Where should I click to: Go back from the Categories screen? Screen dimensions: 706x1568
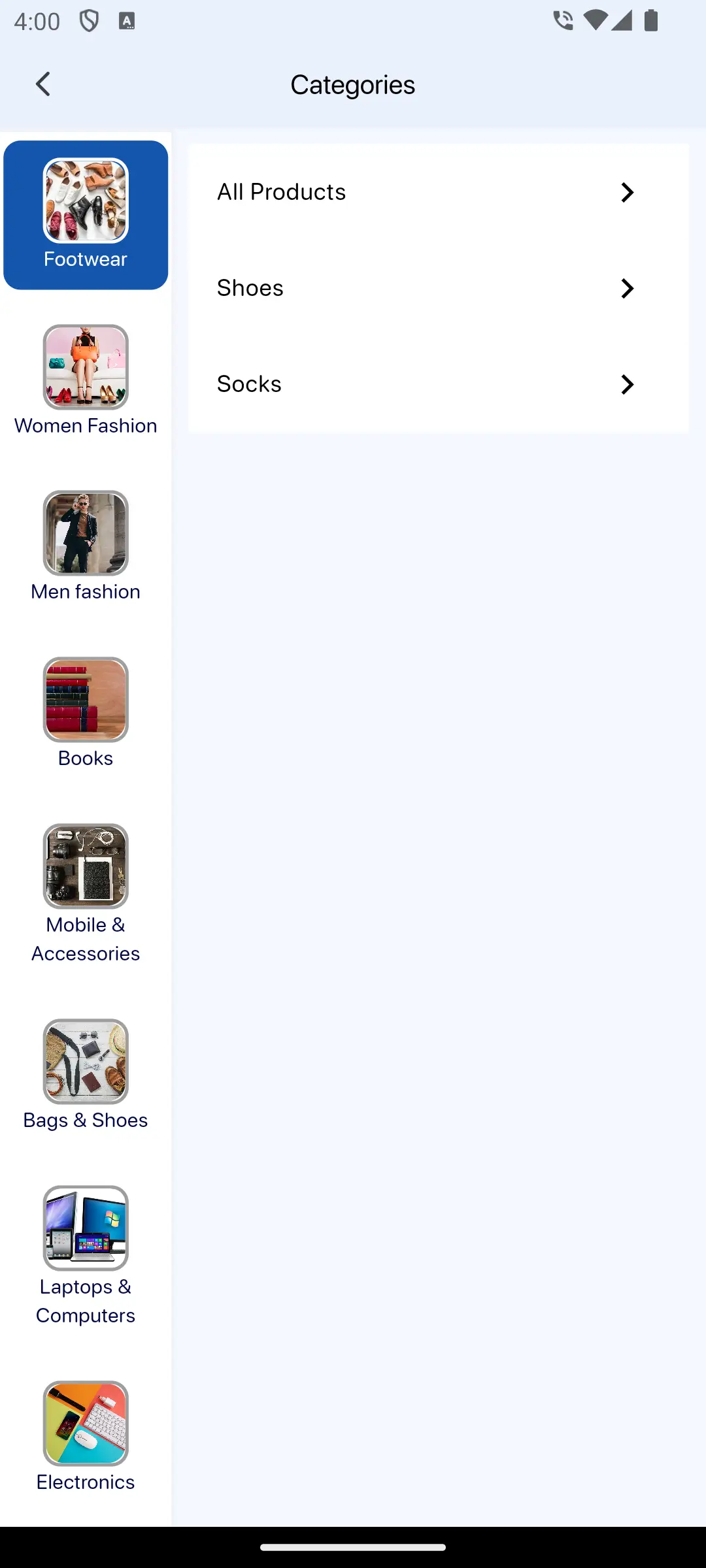click(x=43, y=84)
